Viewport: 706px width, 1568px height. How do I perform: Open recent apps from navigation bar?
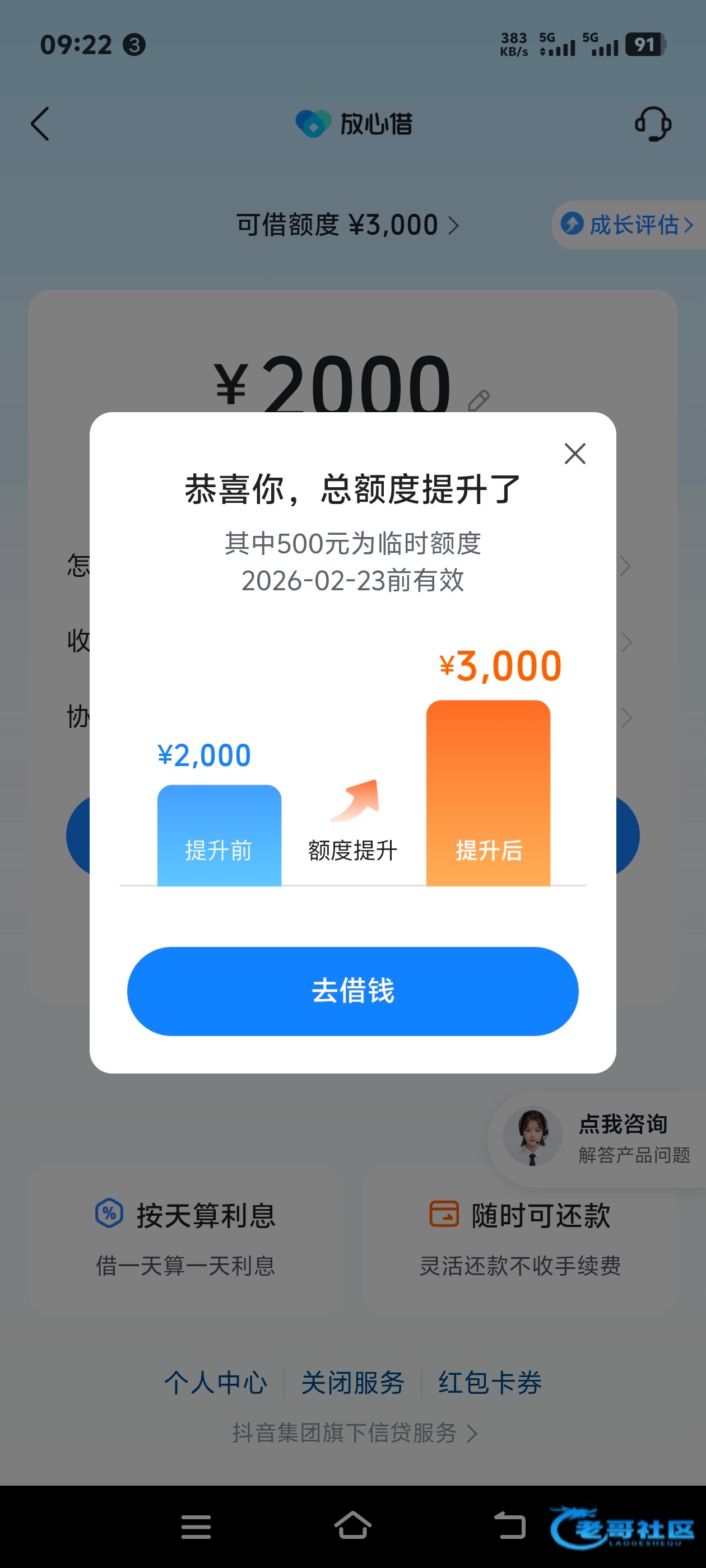coord(196,1526)
